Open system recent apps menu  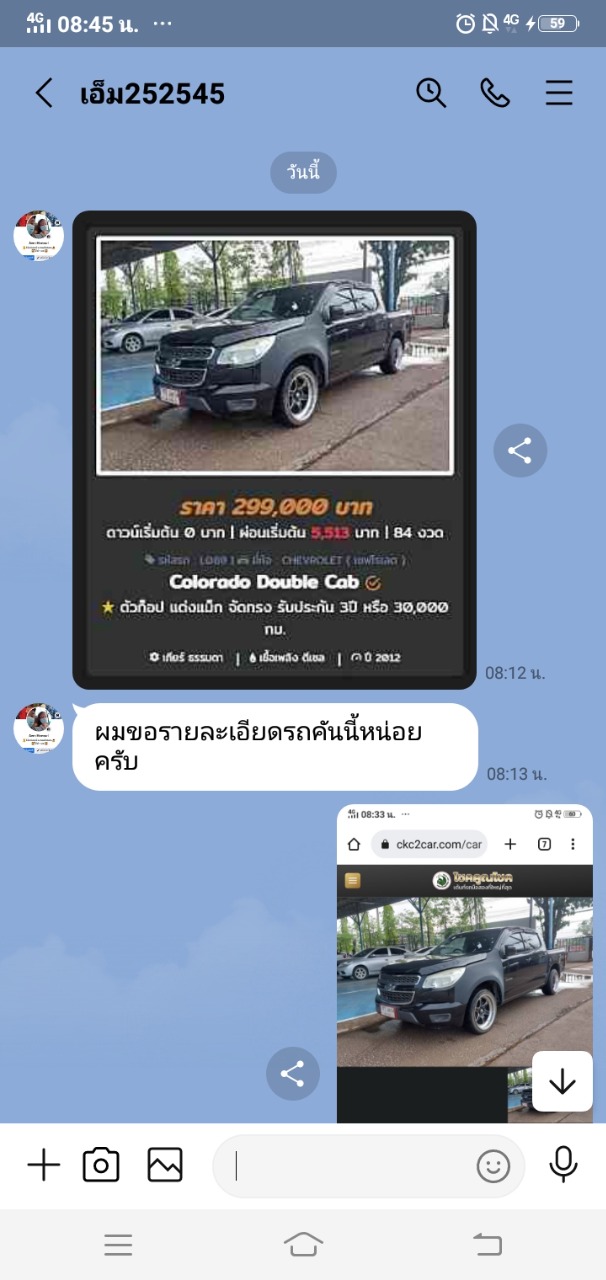click(x=118, y=1244)
